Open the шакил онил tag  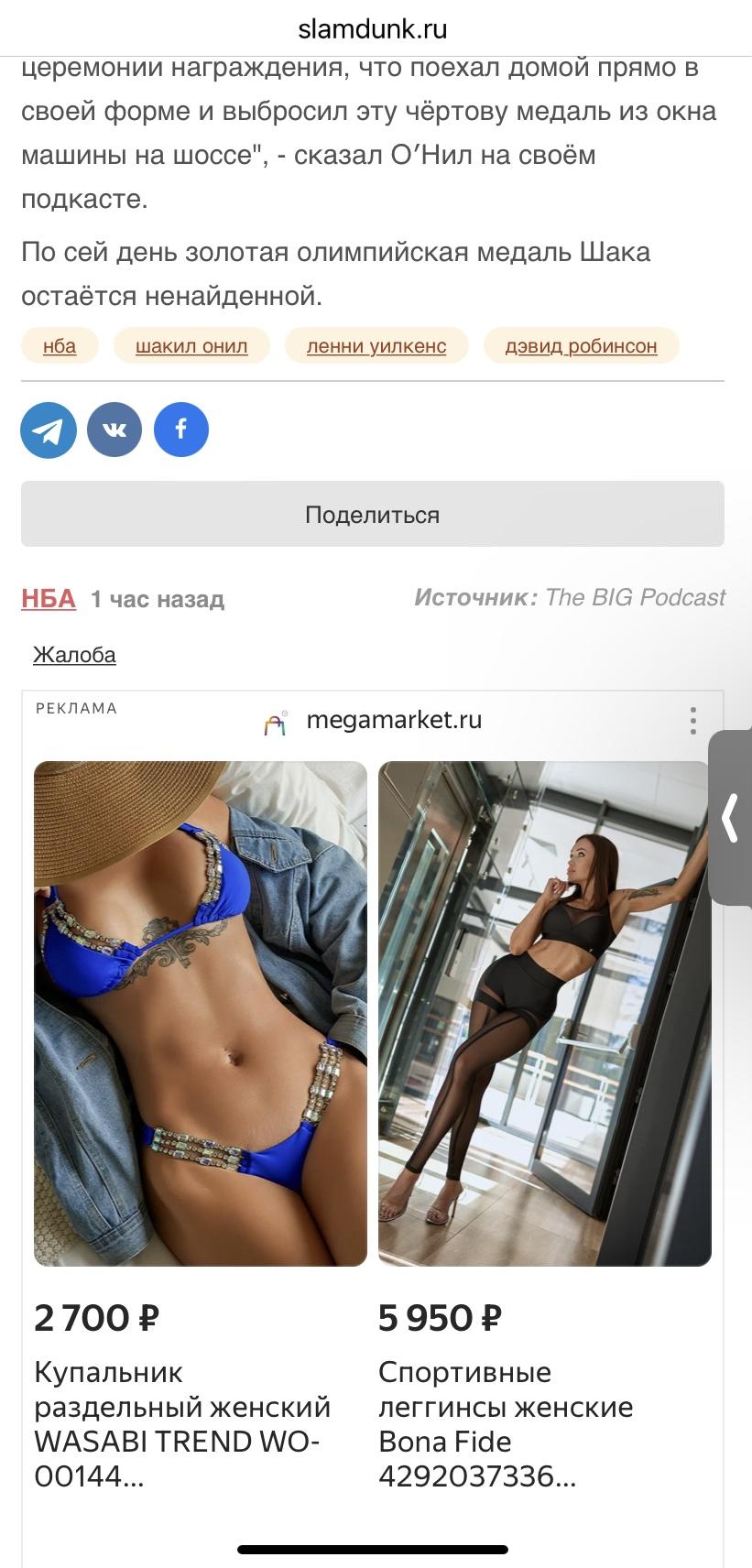191,346
